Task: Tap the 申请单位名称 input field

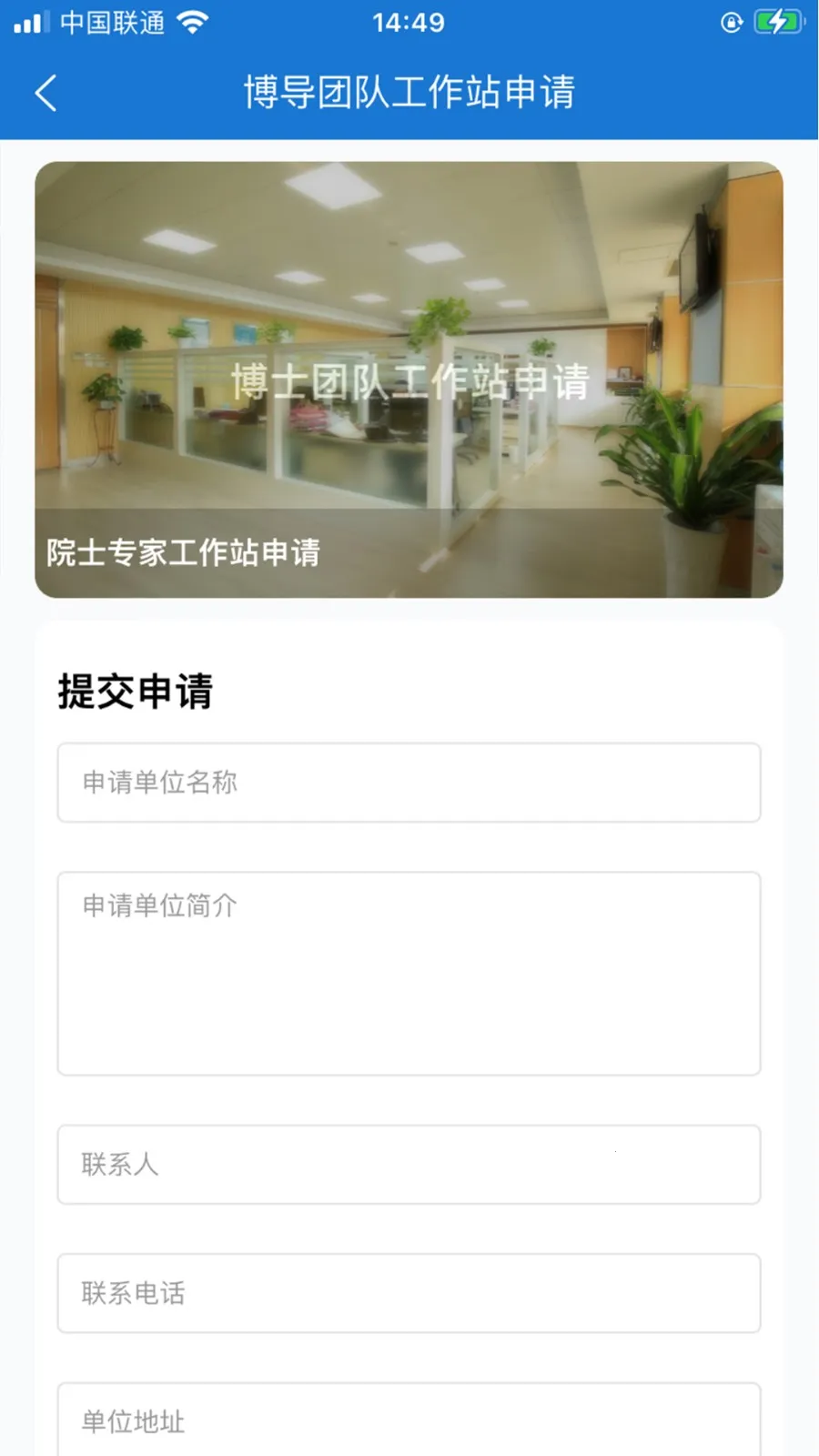Action: click(409, 783)
